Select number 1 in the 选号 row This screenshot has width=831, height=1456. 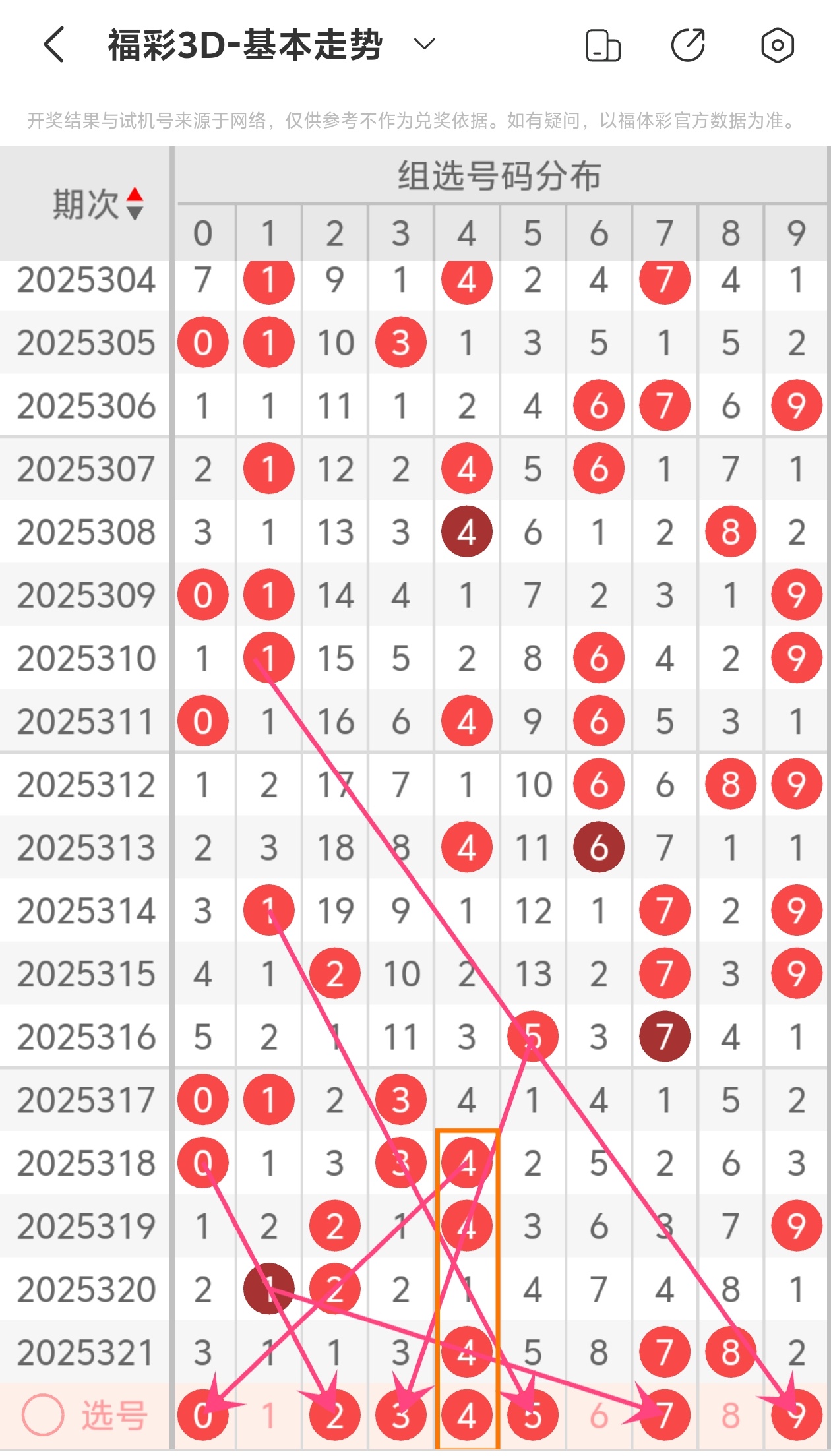(268, 1415)
